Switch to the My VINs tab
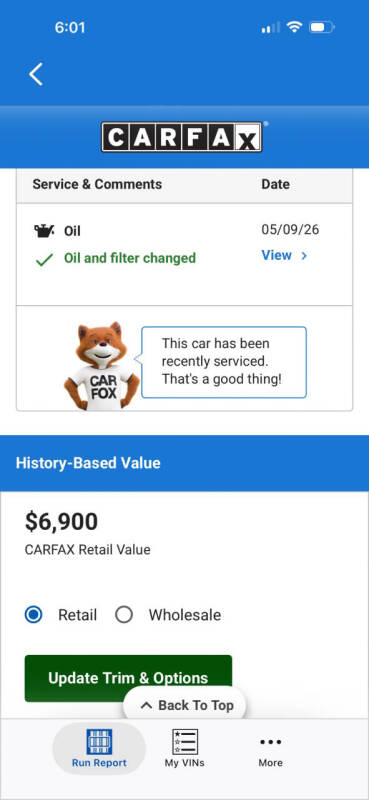The height and width of the screenshot is (800, 369). point(185,748)
